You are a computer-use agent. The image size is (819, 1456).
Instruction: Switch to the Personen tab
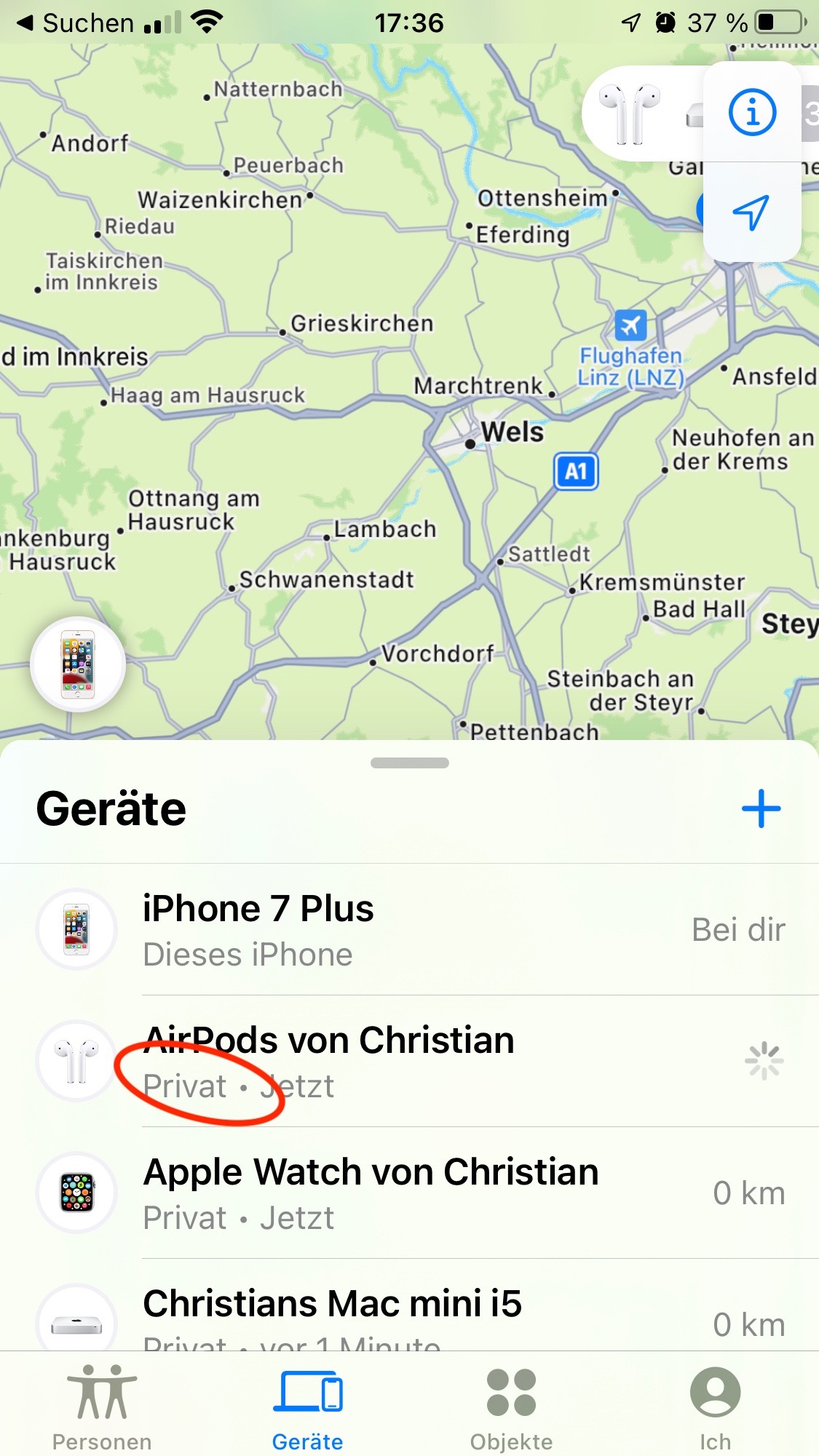point(102,1408)
